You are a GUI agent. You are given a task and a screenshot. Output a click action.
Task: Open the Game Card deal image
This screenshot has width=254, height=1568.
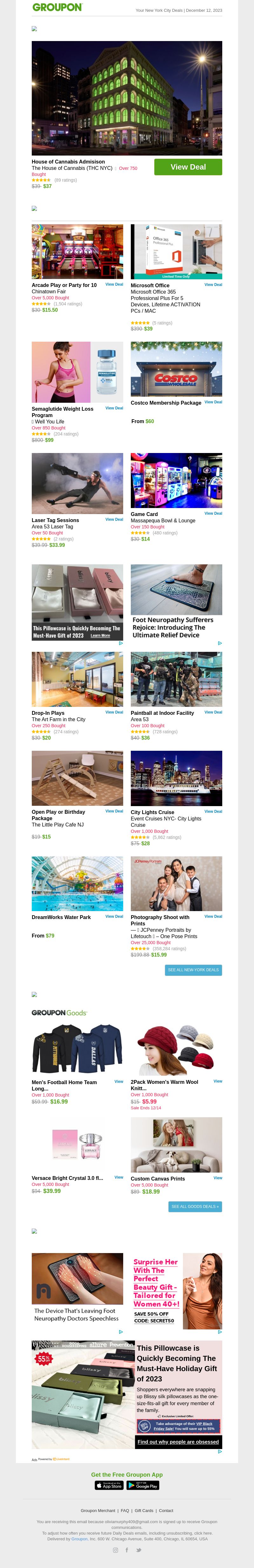click(x=176, y=480)
